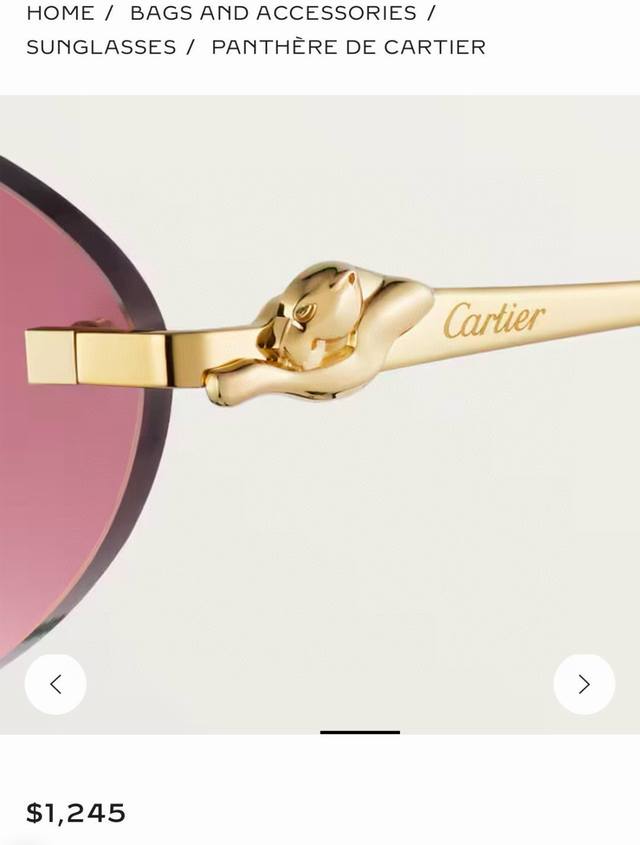The width and height of the screenshot is (640, 845).
Task: Open the SUNGLASSES breadcrumb link
Action: pos(101,47)
